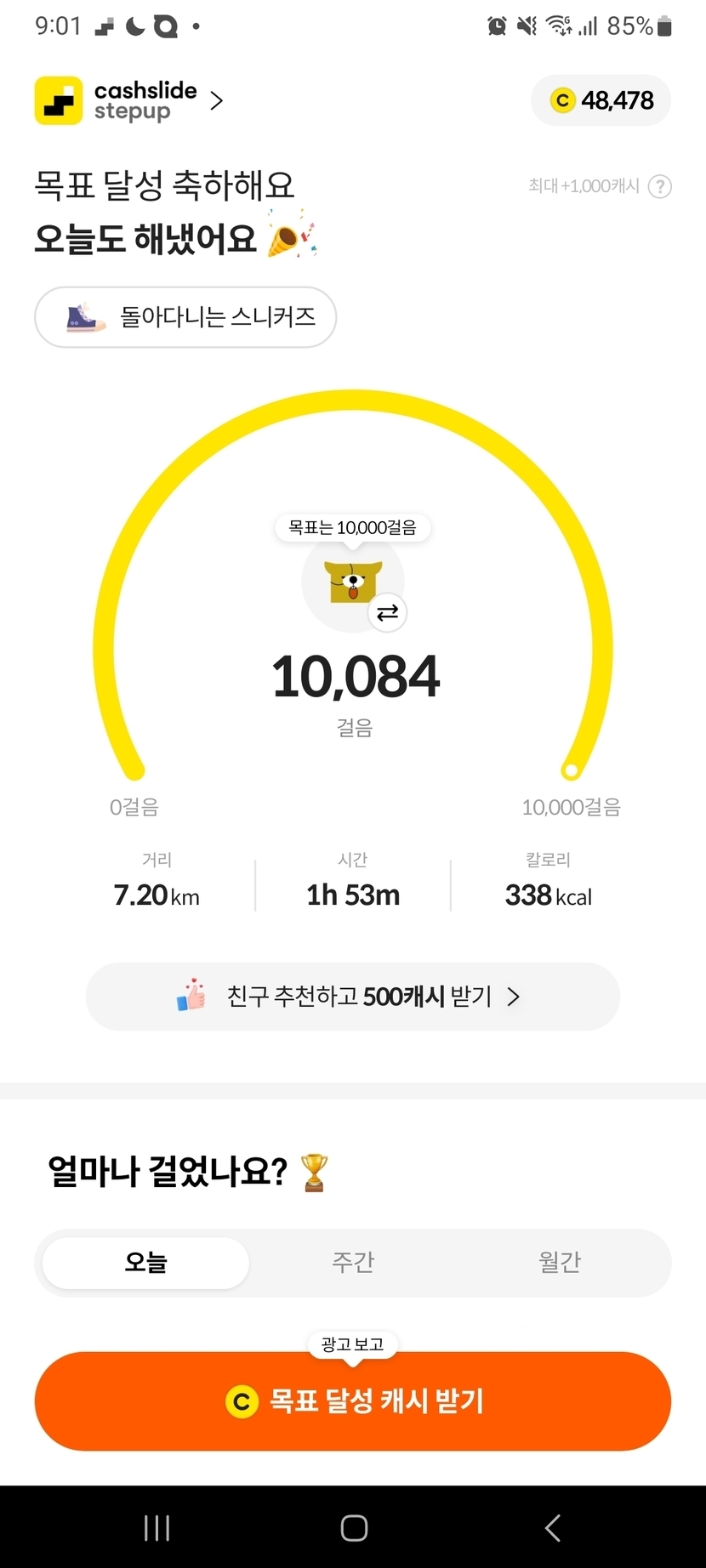Open the 48,478 cash balance

pos(601,100)
